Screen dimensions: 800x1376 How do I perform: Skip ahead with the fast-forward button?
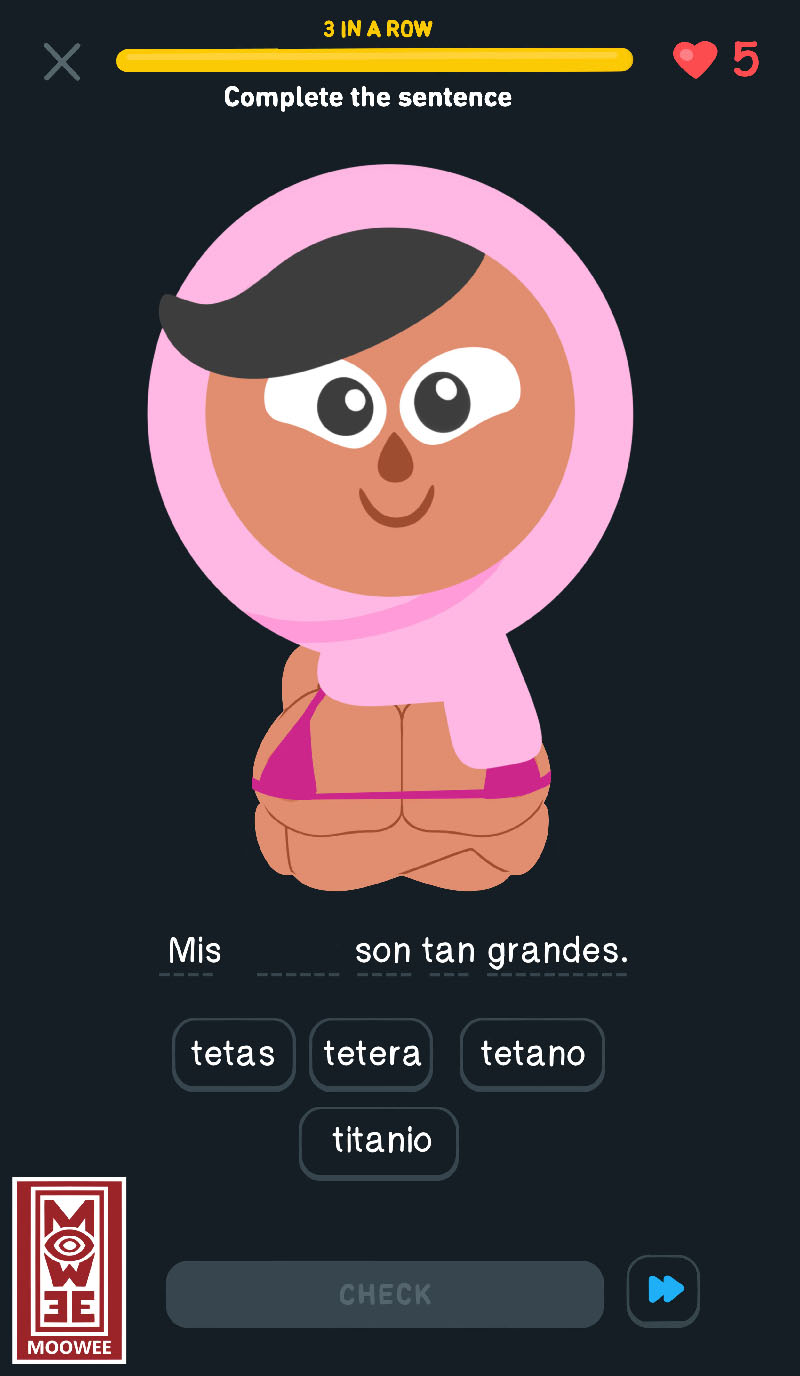(663, 1290)
